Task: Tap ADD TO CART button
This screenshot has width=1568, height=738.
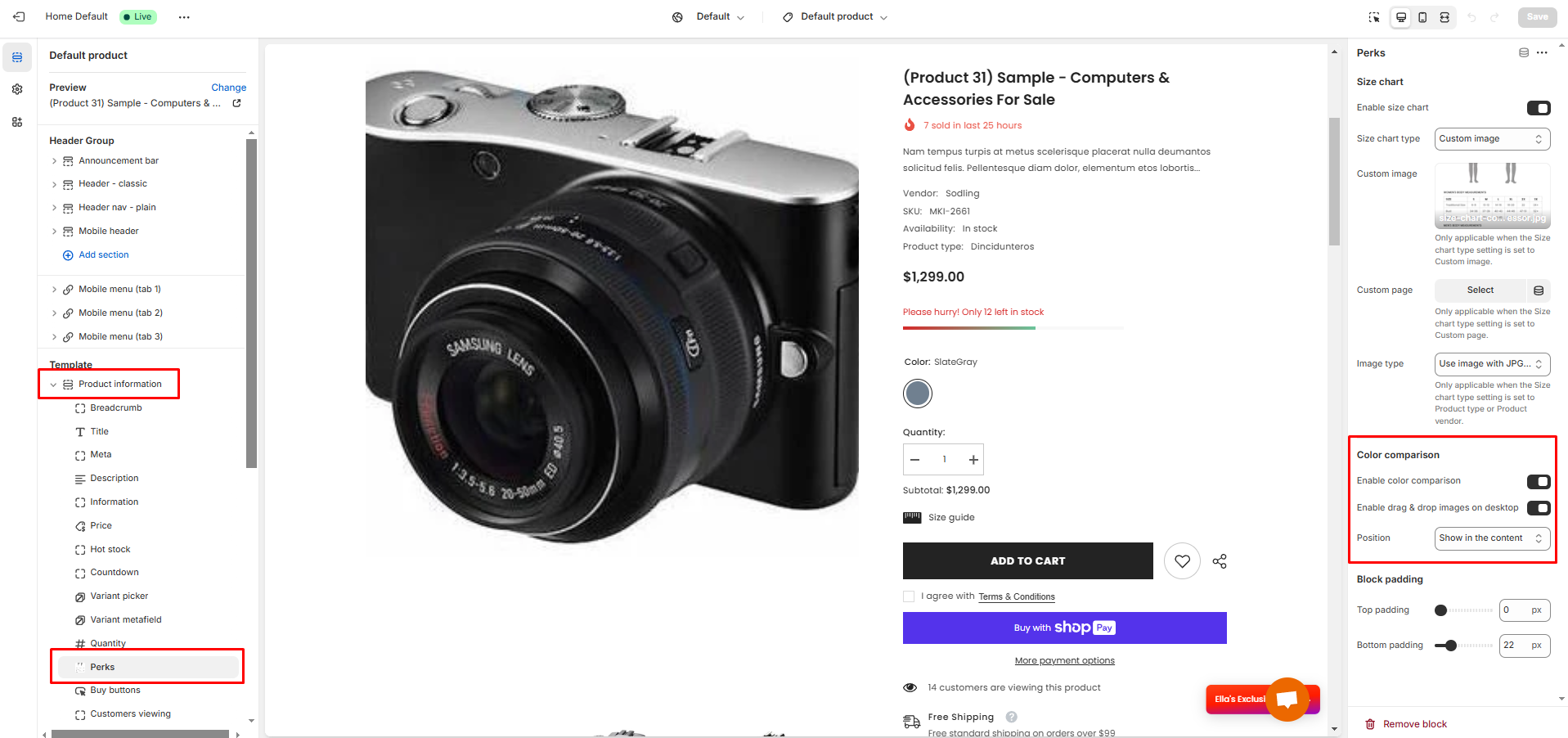Action: click(x=1027, y=561)
